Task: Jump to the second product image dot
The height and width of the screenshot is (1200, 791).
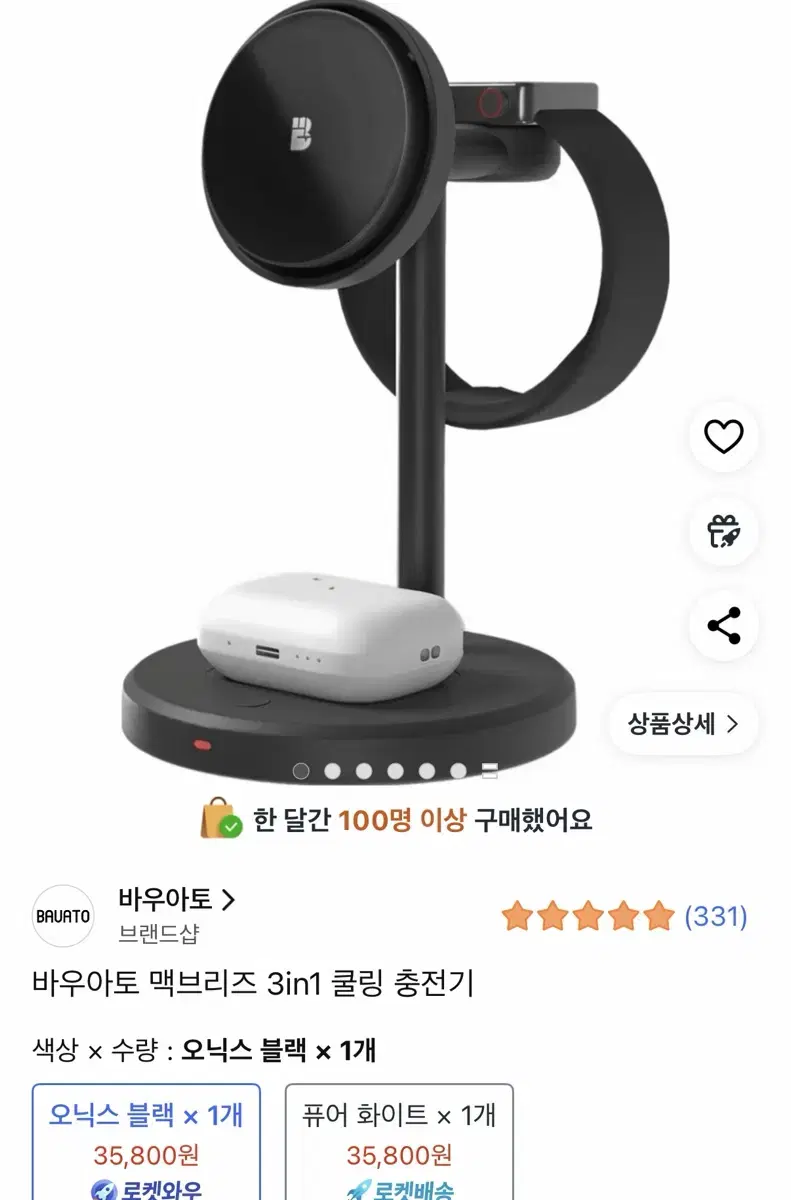Action: pos(332,771)
